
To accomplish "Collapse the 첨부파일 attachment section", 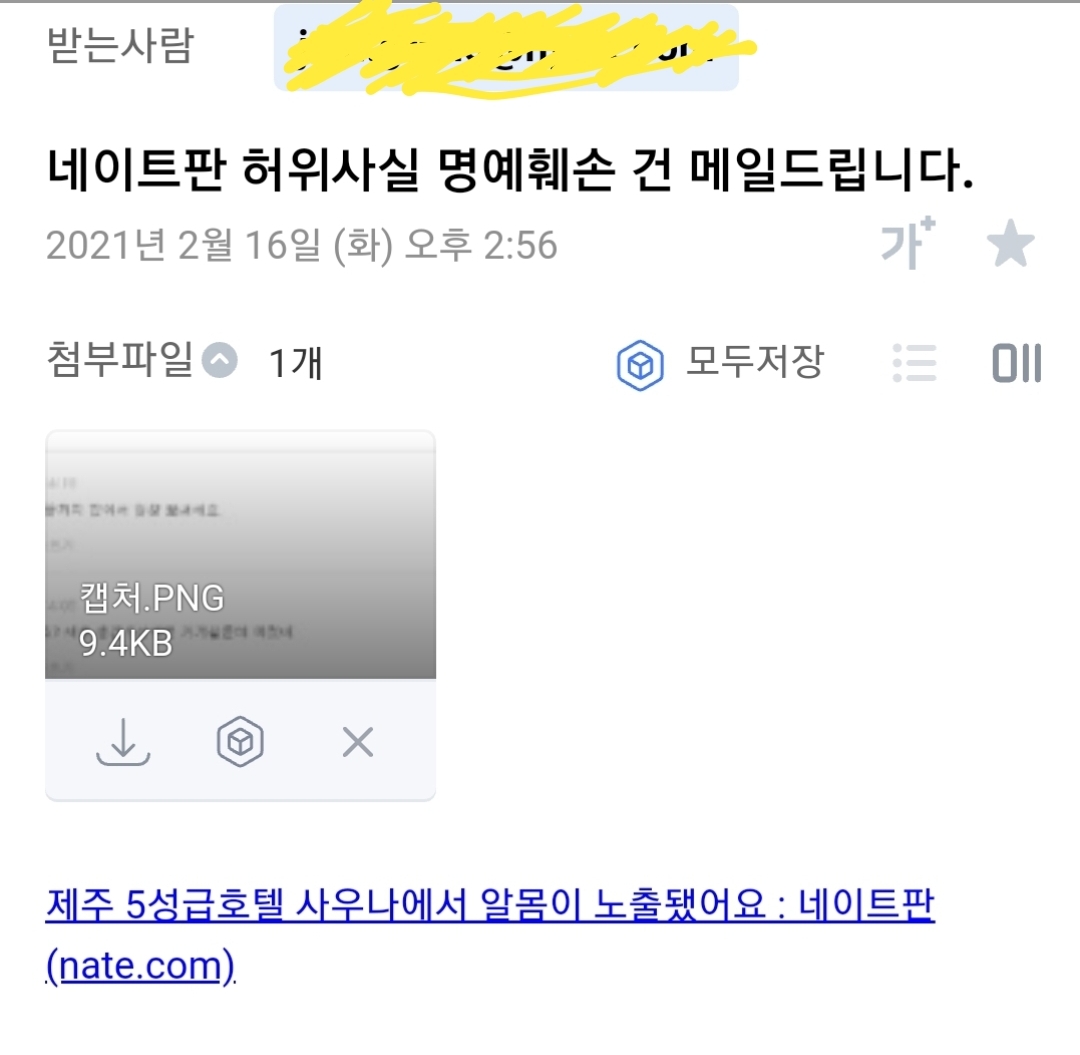I will click(x=220, y=360).
